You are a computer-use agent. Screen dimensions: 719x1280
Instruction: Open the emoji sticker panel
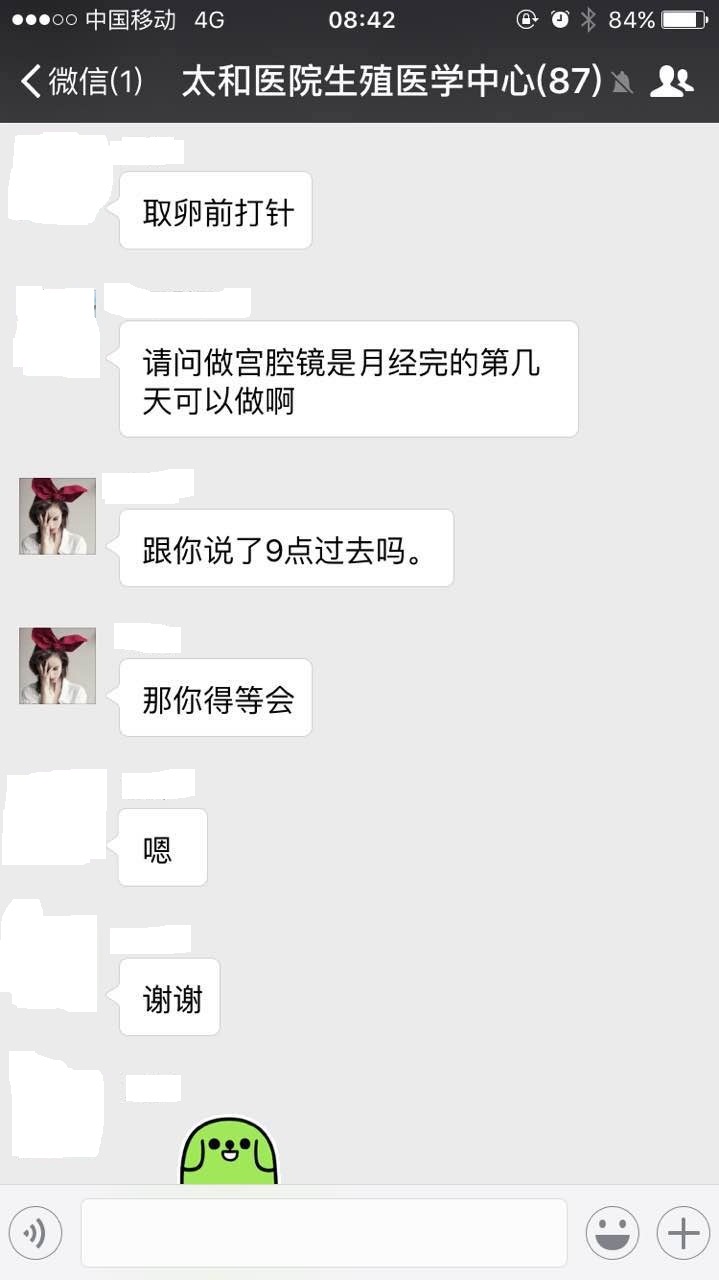point(612,1233)
